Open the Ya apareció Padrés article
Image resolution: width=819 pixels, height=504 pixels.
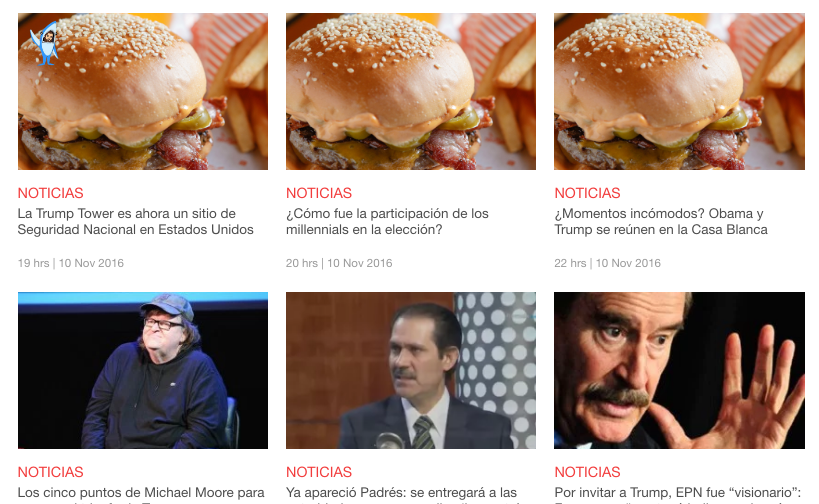[401, 492]
